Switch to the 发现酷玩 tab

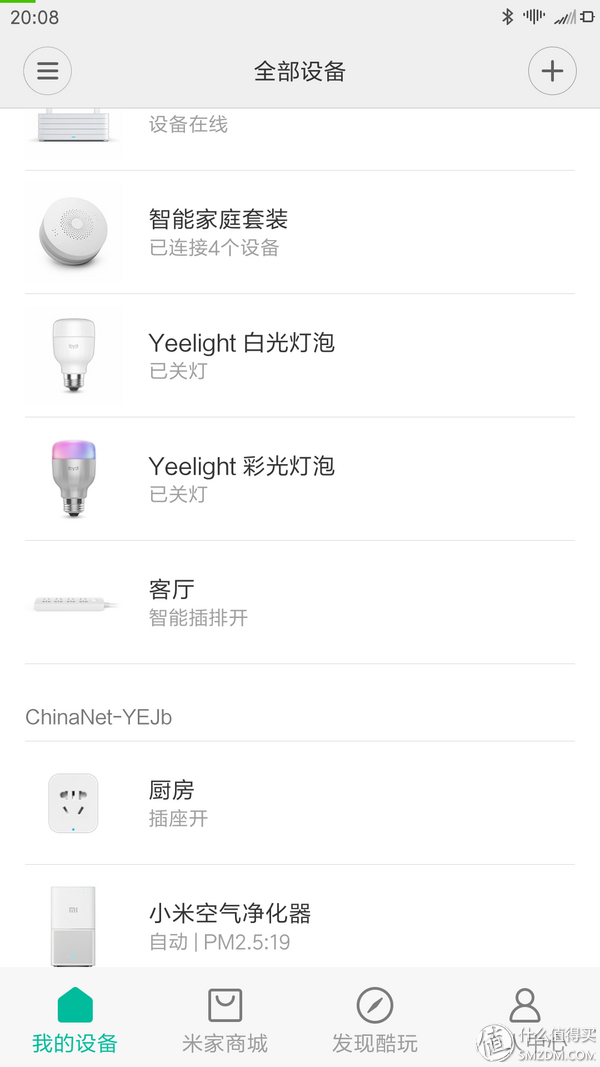tap(375, 1018)
